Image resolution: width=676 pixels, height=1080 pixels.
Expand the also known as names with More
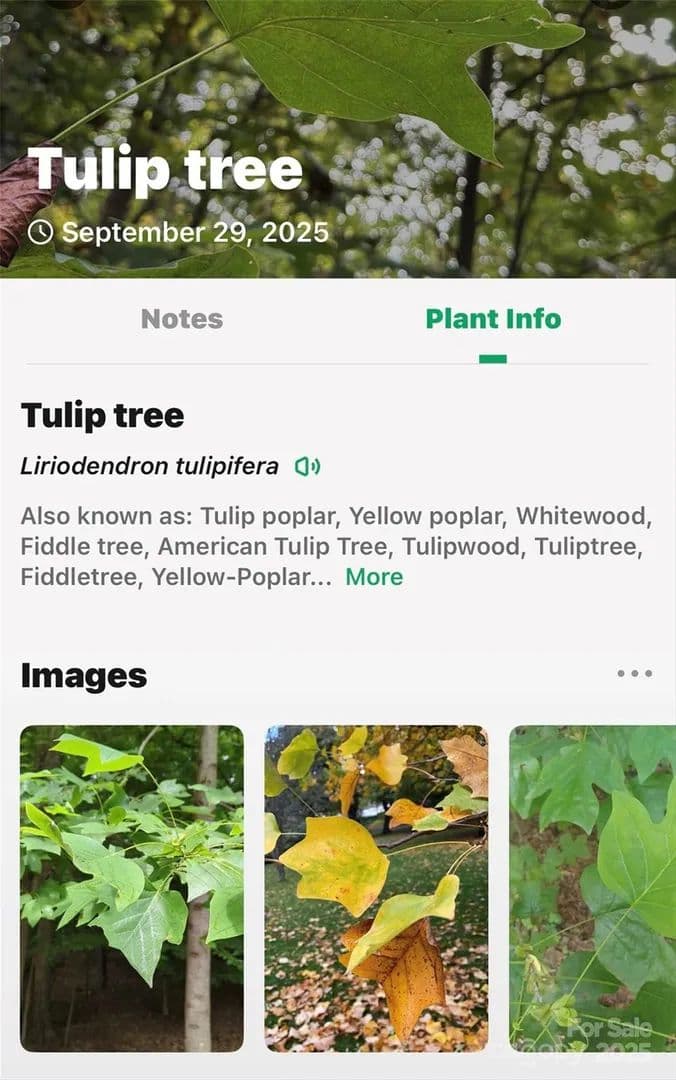374,577
